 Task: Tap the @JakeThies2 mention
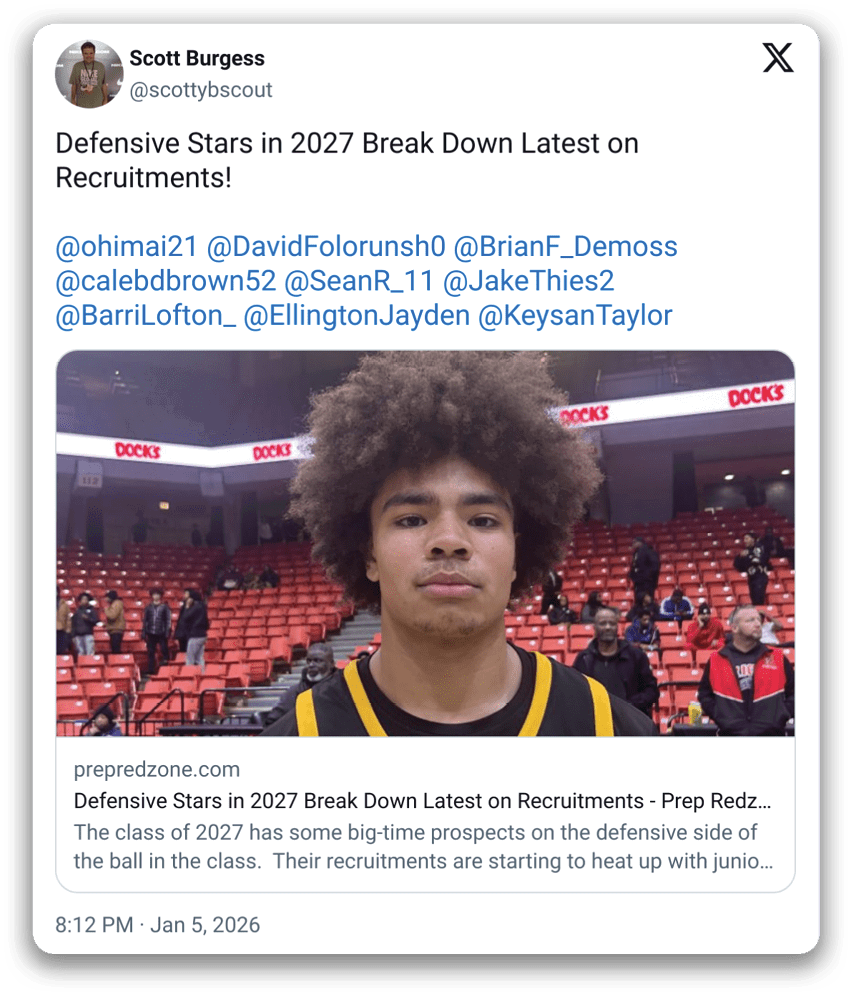[527, 282]
